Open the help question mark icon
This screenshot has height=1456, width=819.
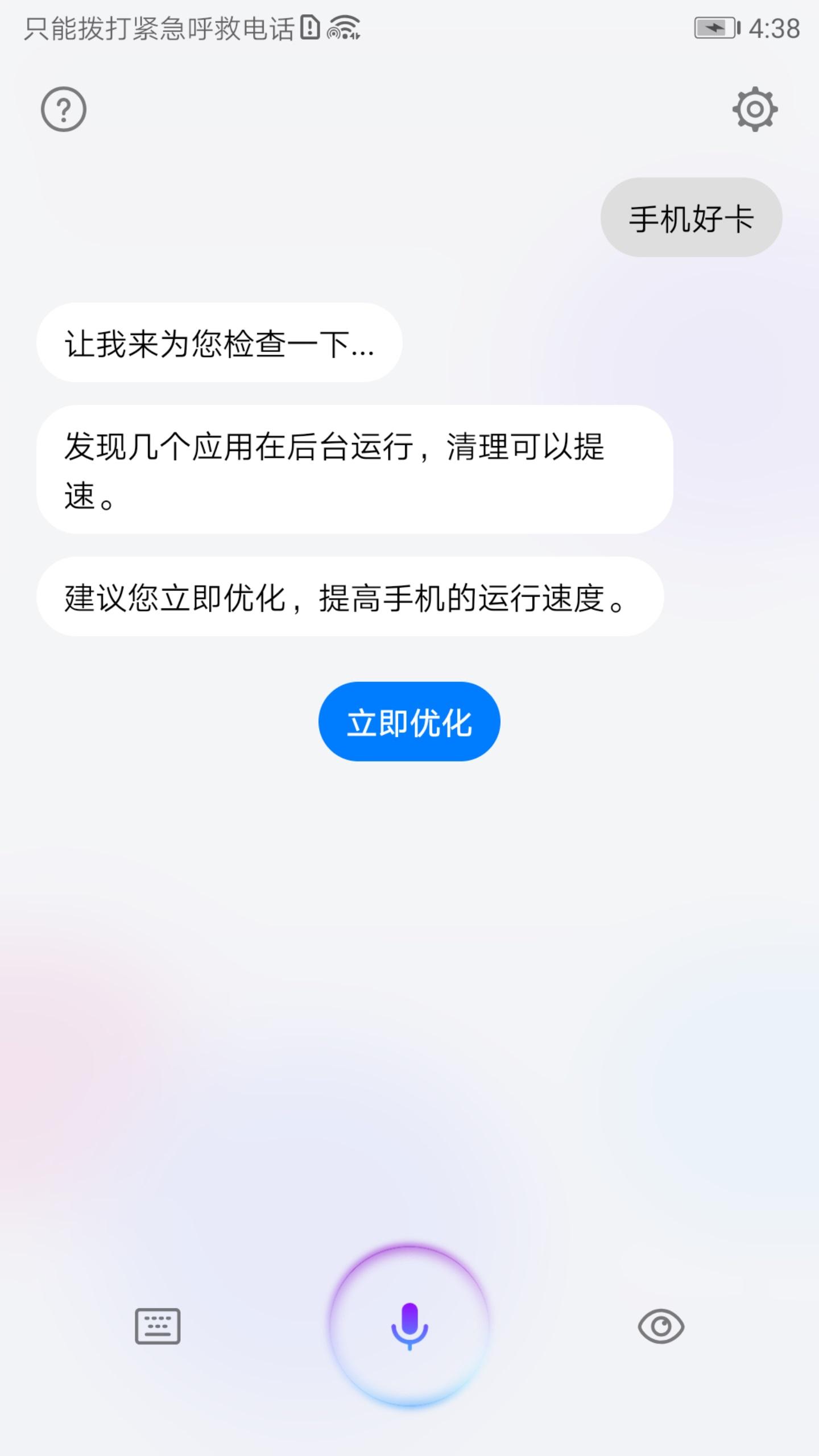tap(64, 109)
